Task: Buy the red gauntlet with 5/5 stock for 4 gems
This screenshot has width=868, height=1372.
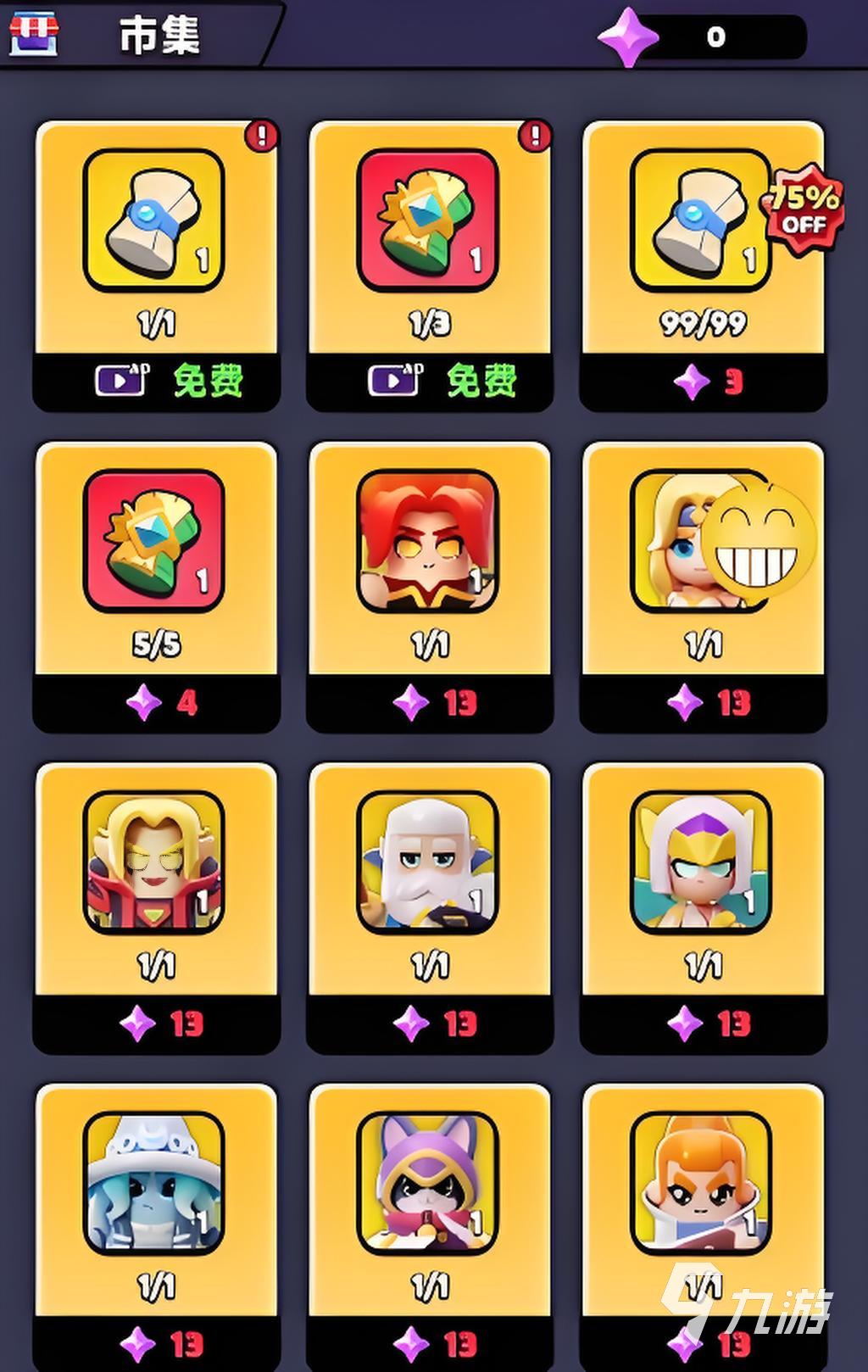Action: pos(156,702)
